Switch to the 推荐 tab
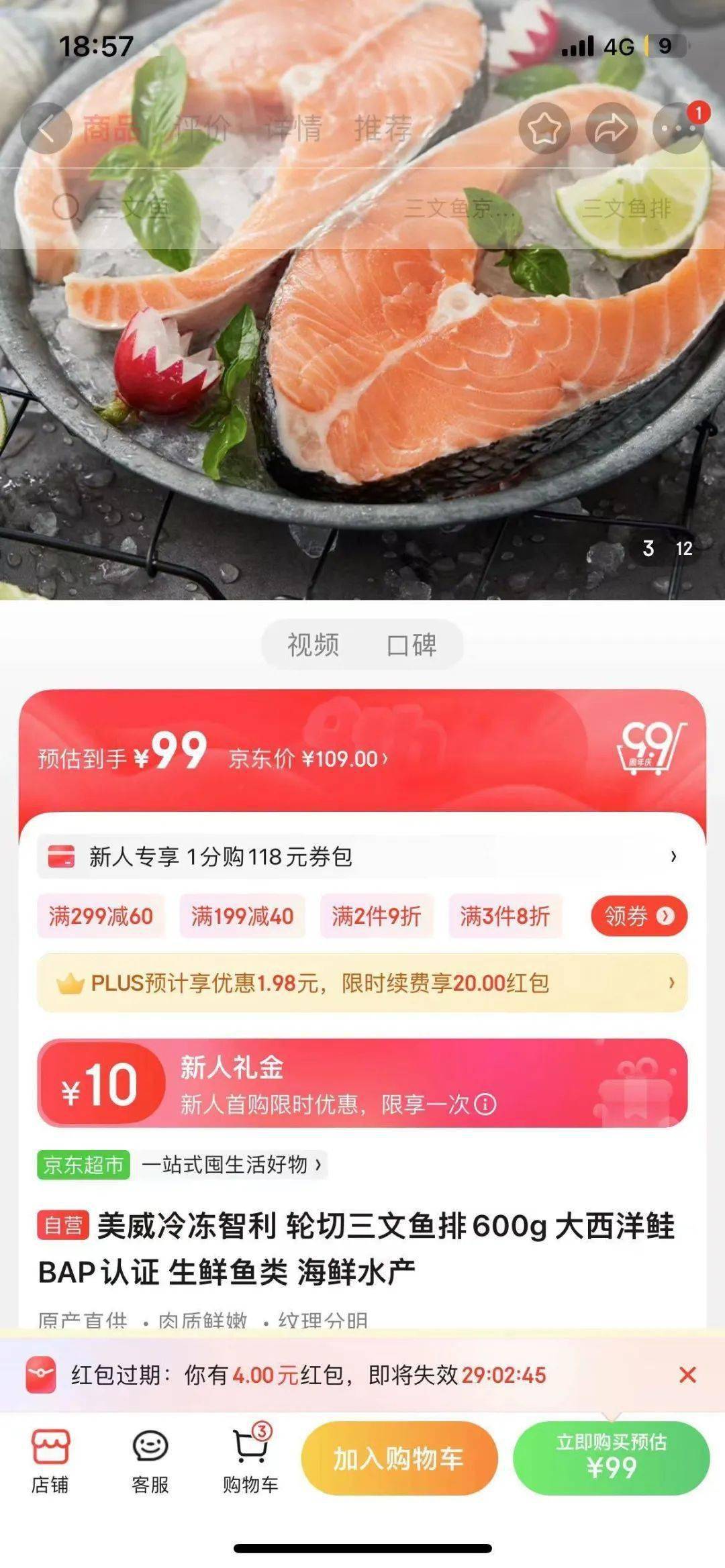 click(383, 128)
